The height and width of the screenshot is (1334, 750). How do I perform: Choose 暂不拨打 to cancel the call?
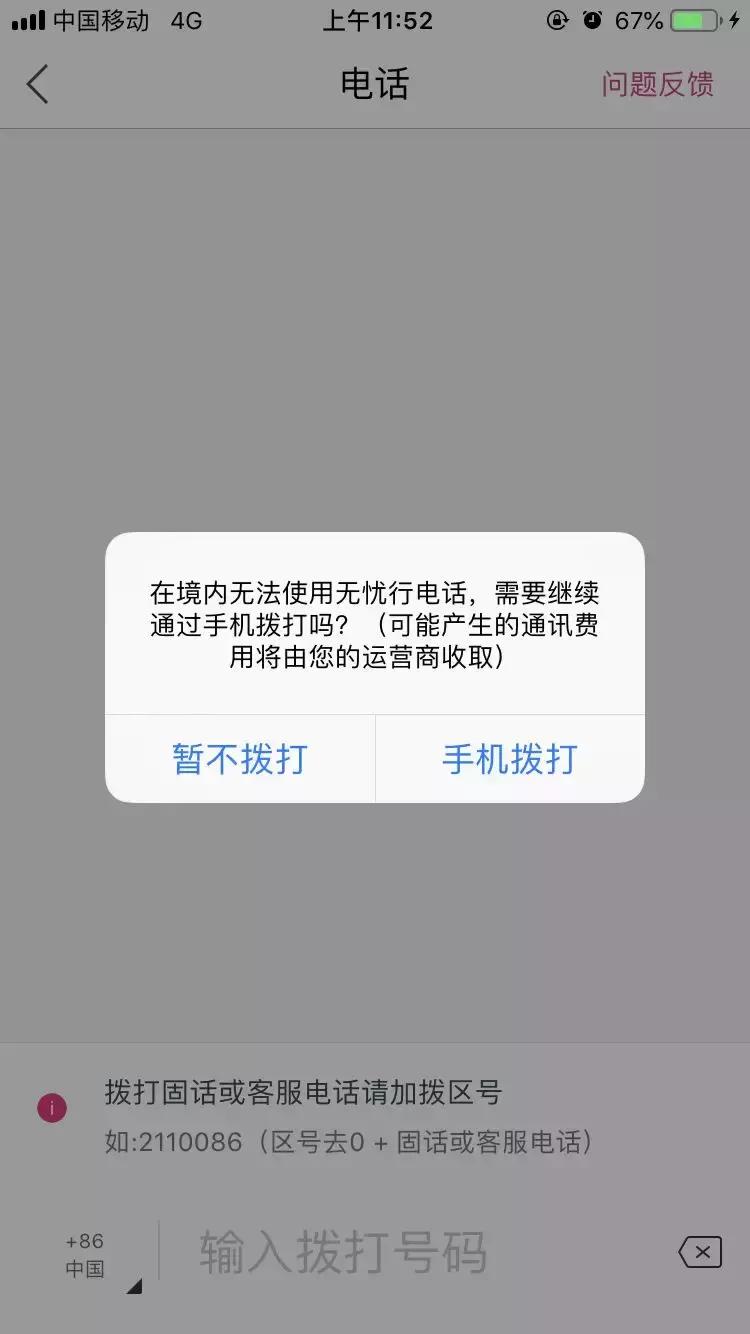tap(240, 760)
